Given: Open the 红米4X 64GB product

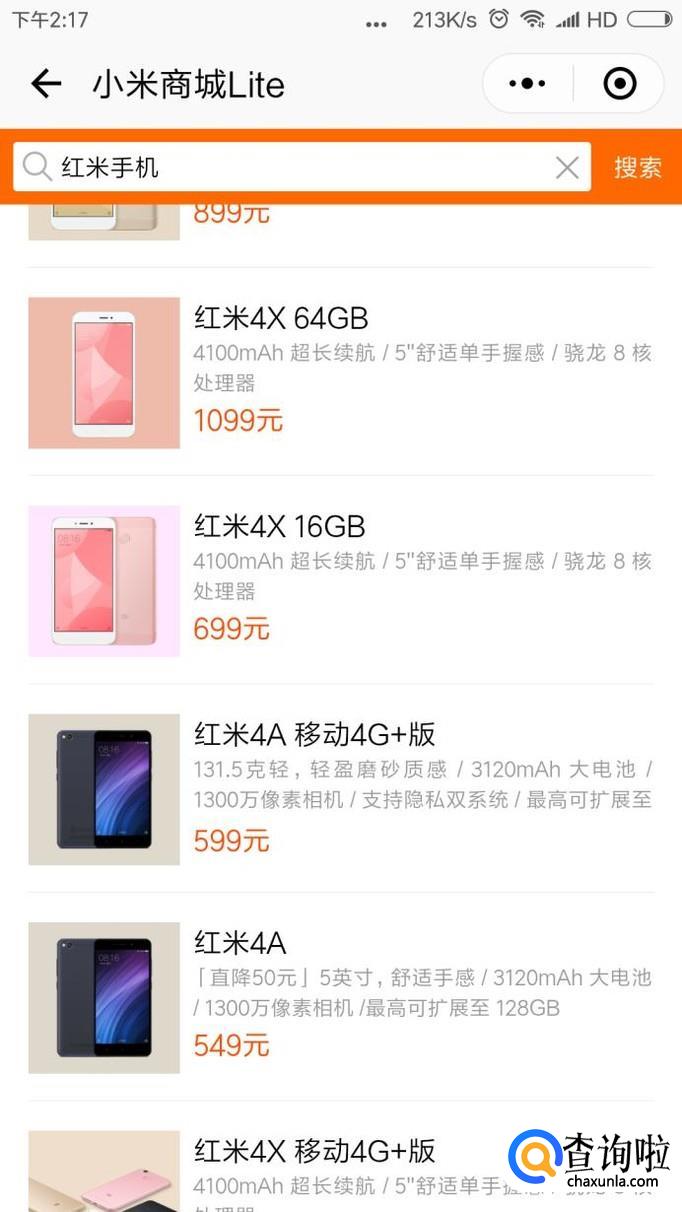Looking at the screenshot, I should coord(340,372).
